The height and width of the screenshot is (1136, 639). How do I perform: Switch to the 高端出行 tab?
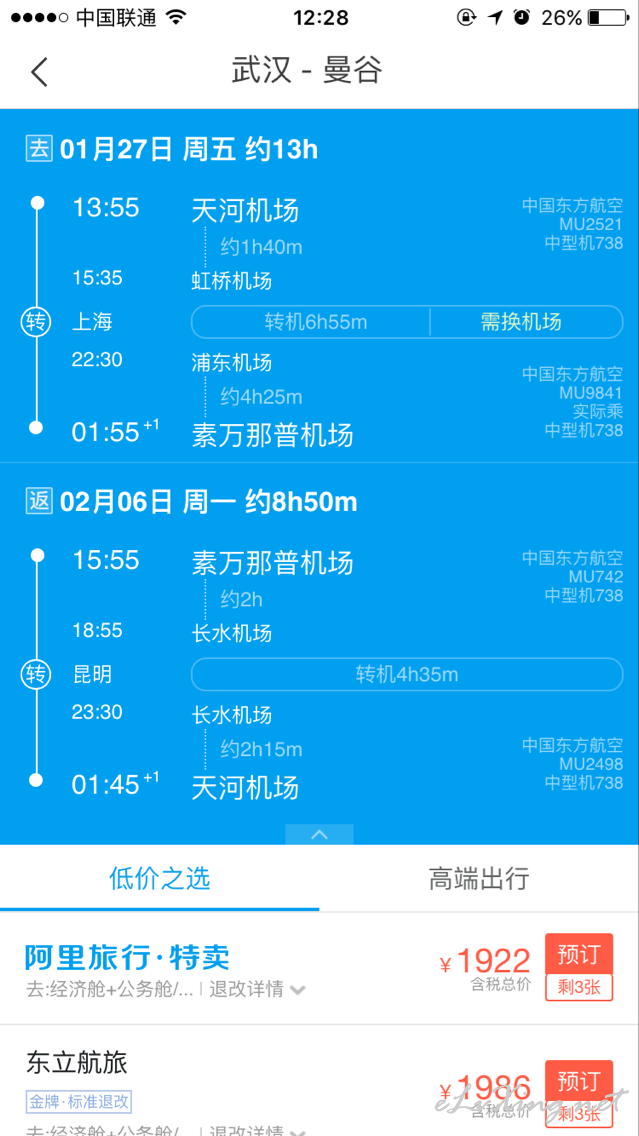pyautogui.click(x=479, y=878)
